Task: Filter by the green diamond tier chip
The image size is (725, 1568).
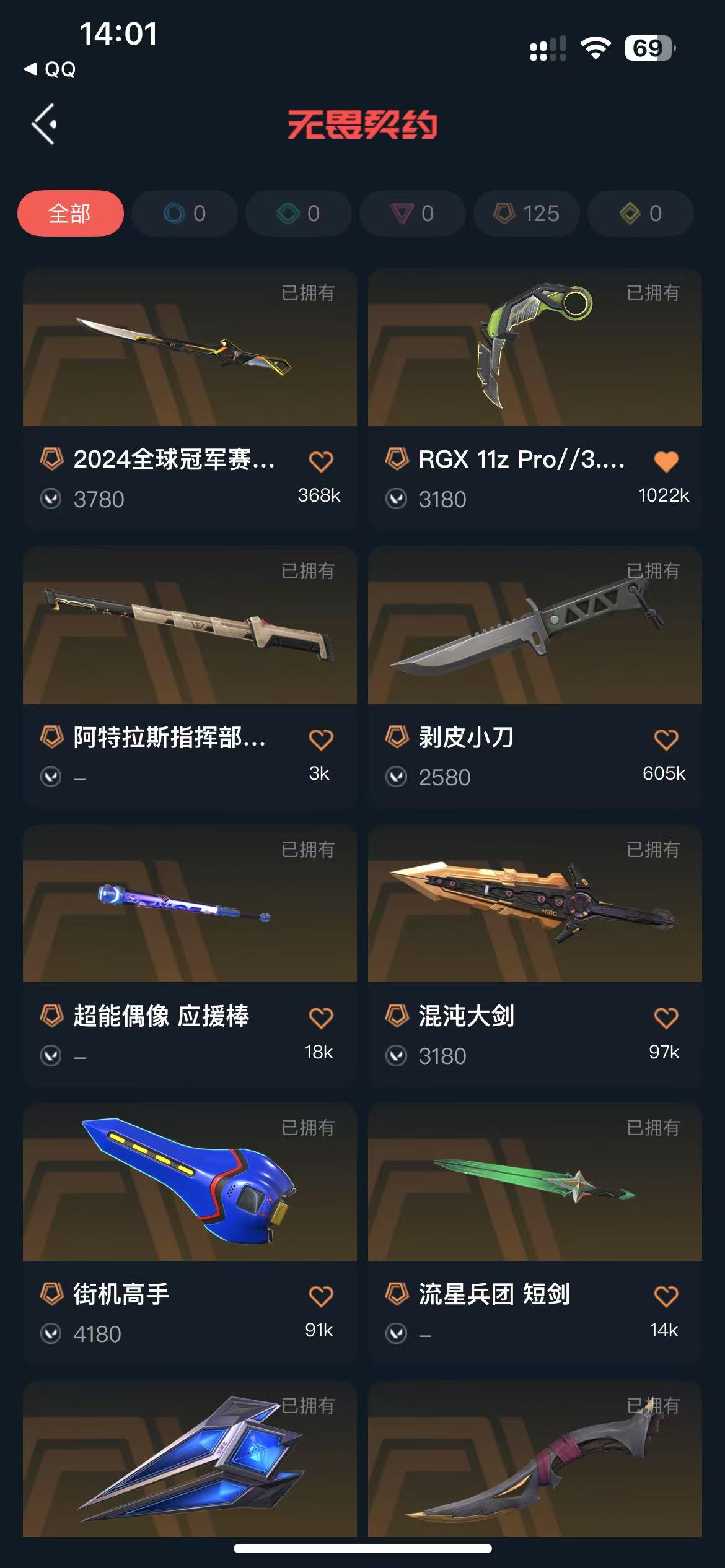Action: click(x=299, y=214)
